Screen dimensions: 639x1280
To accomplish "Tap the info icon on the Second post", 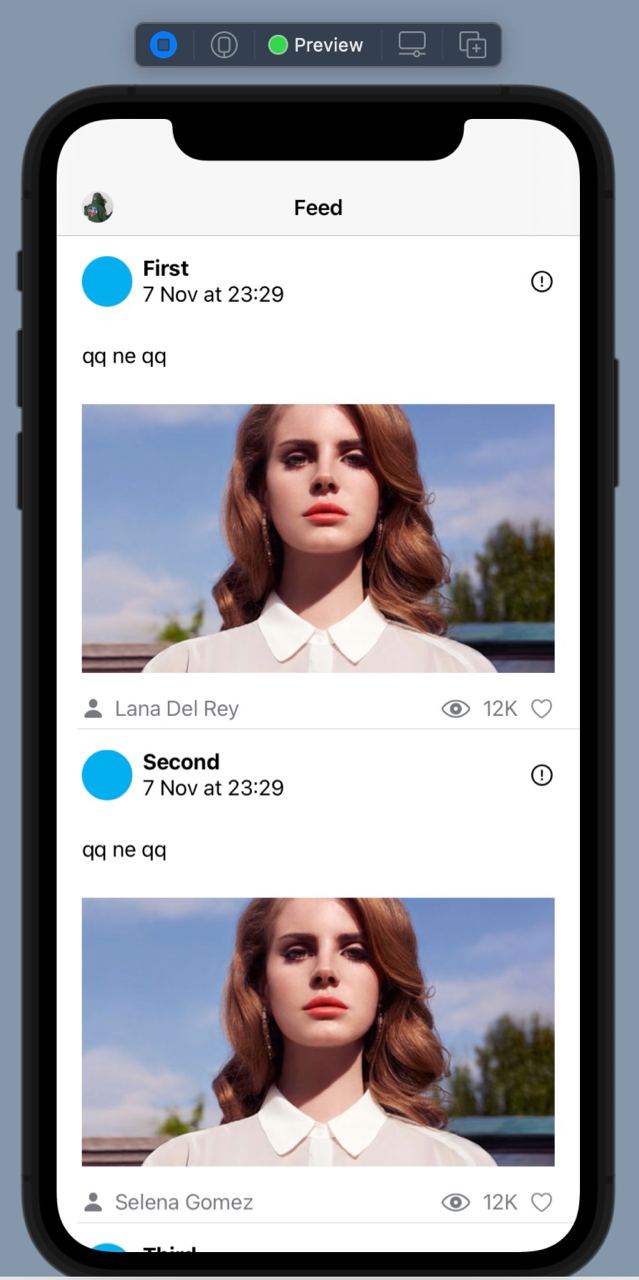I will 541,775.
